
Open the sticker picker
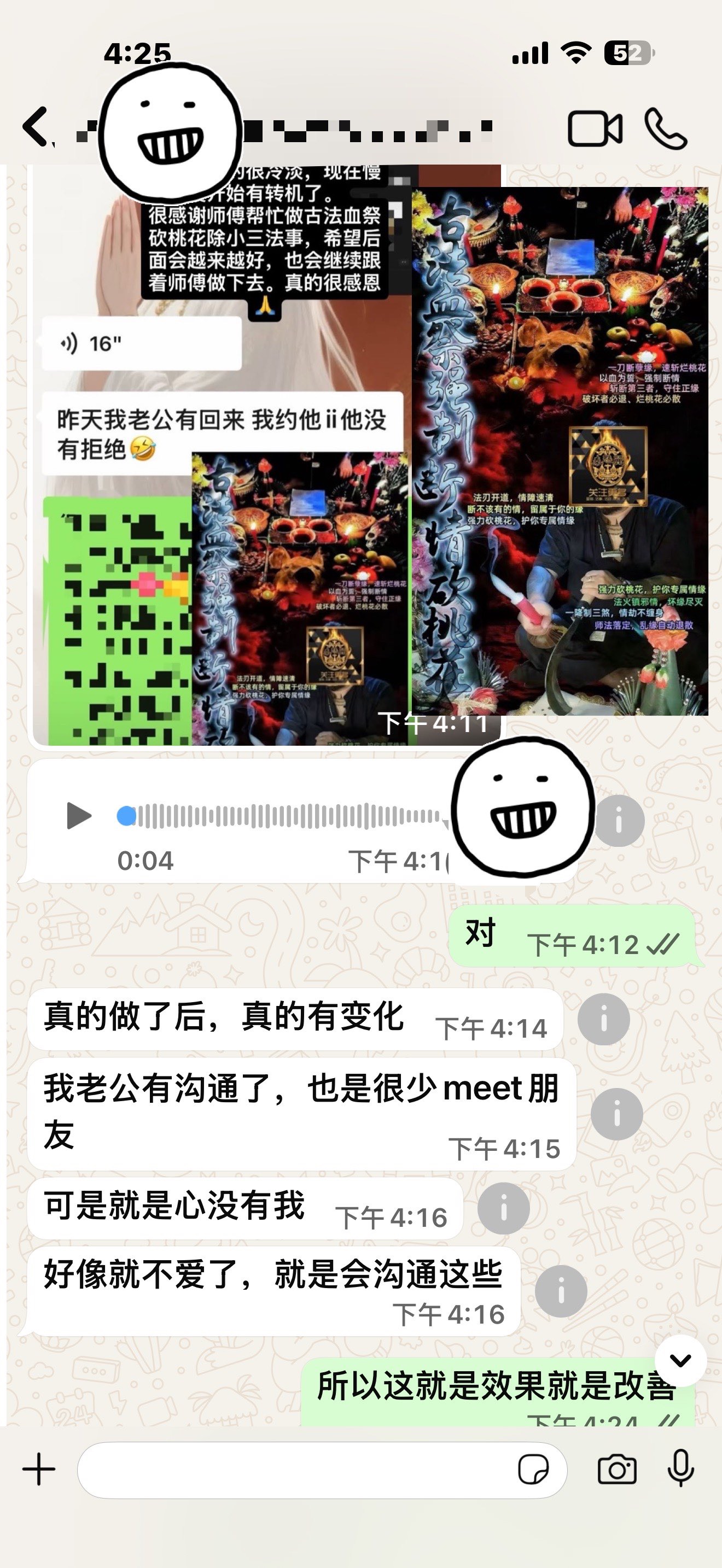[533, 1470]
